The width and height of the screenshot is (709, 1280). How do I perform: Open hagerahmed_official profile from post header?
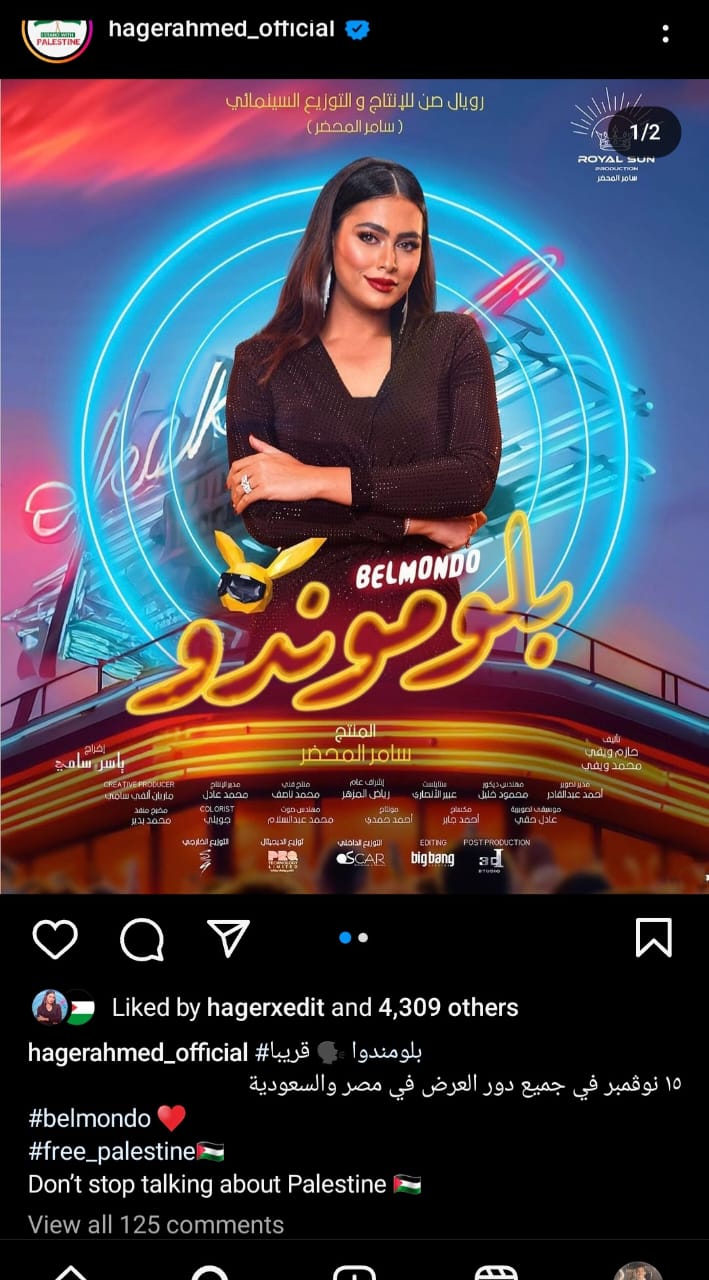(x=221, y=29)
